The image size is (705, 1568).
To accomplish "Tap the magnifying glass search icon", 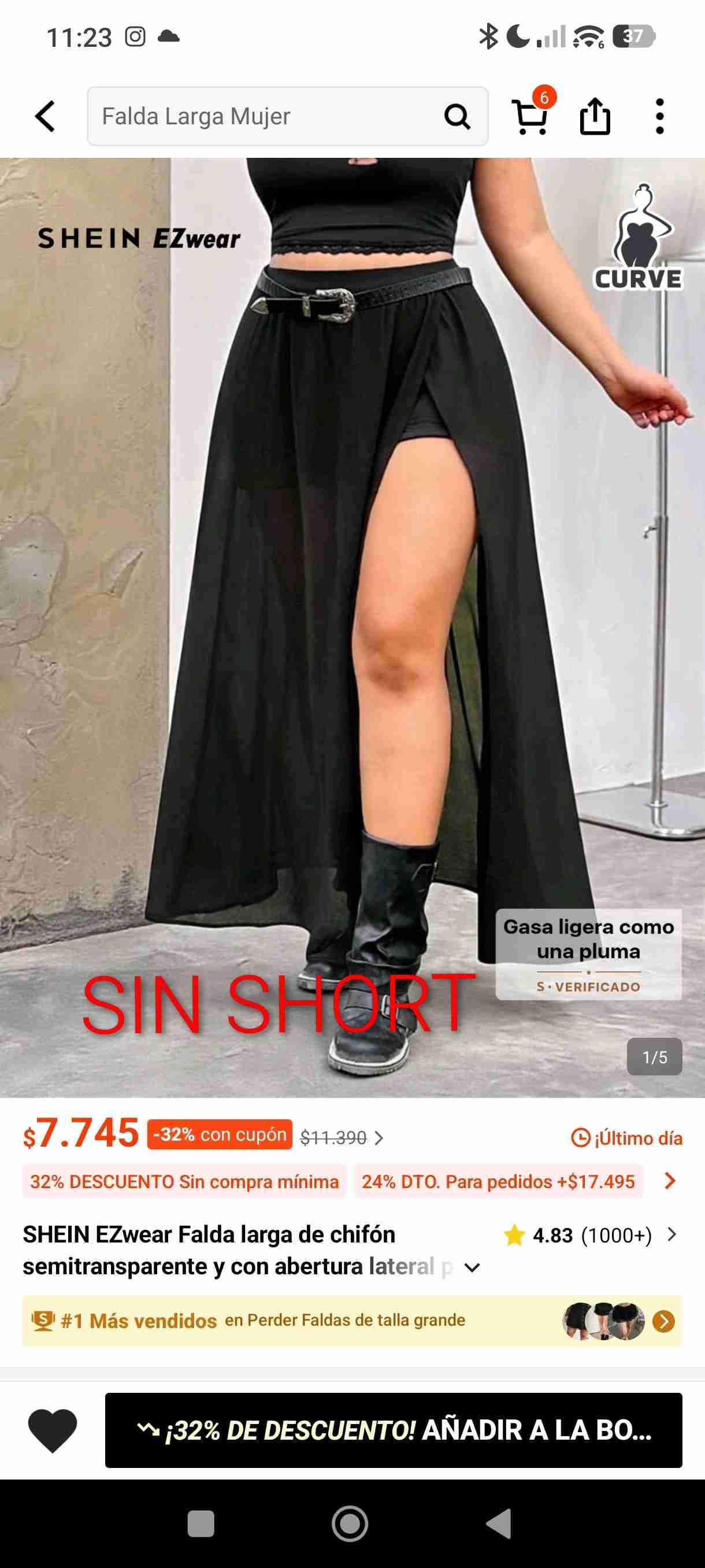I will click(x=457, y=116).
